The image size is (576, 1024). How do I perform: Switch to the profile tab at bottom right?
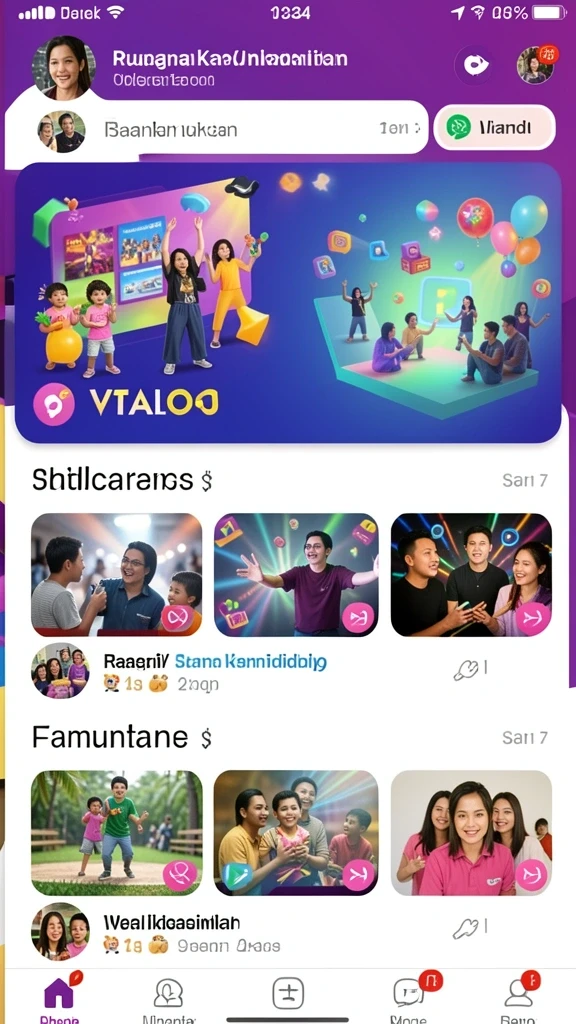pos(520,996)
